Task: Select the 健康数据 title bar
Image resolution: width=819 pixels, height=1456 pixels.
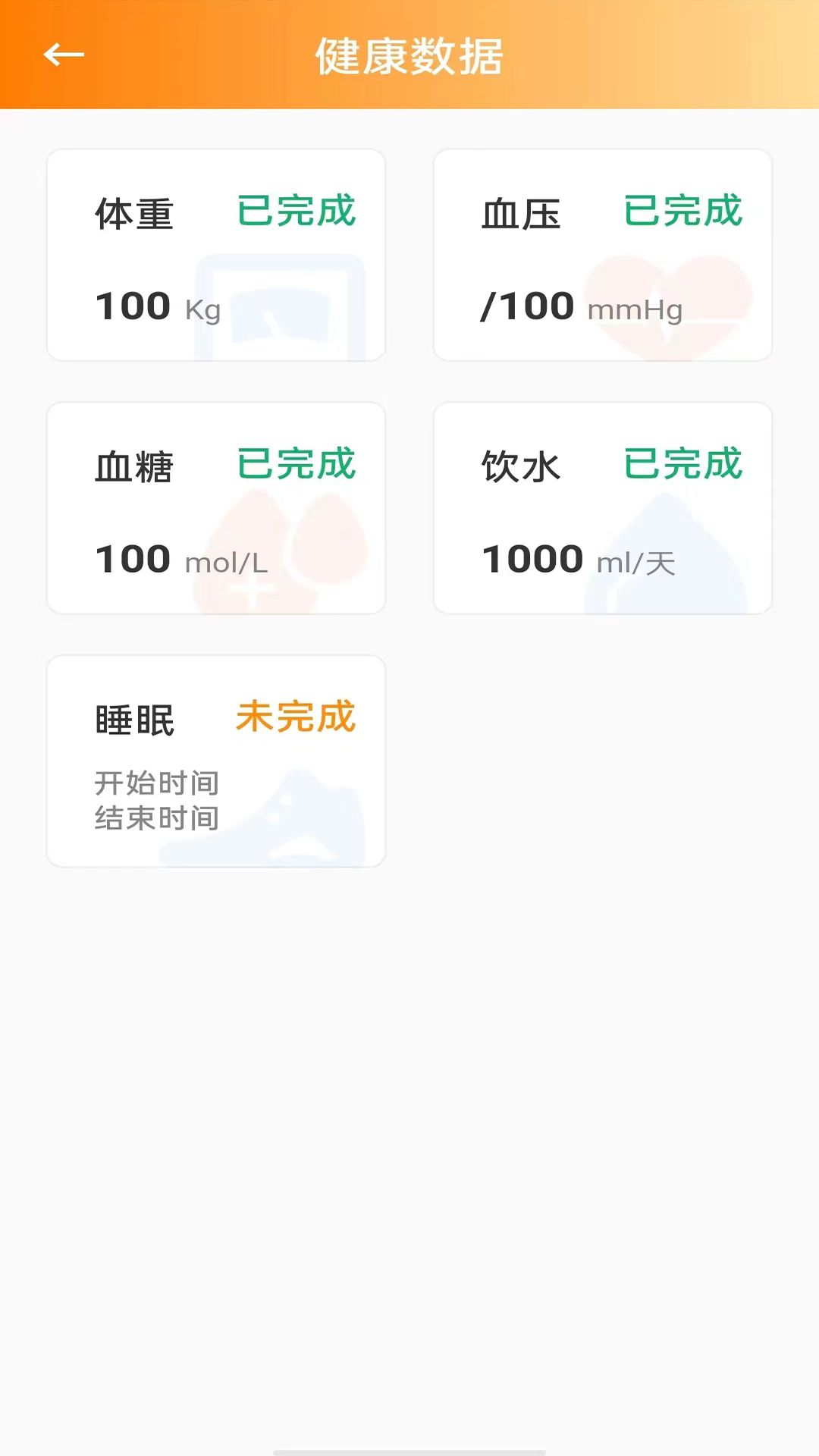Action: point(409,57)
